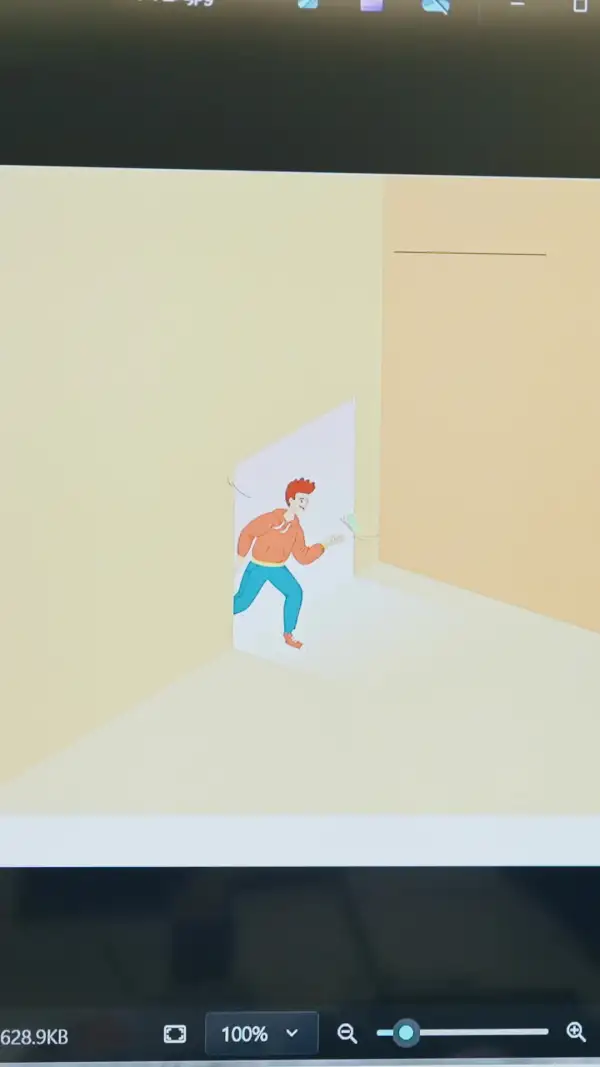Zoom out with the minus magnifier

(x=348, y=1034)
